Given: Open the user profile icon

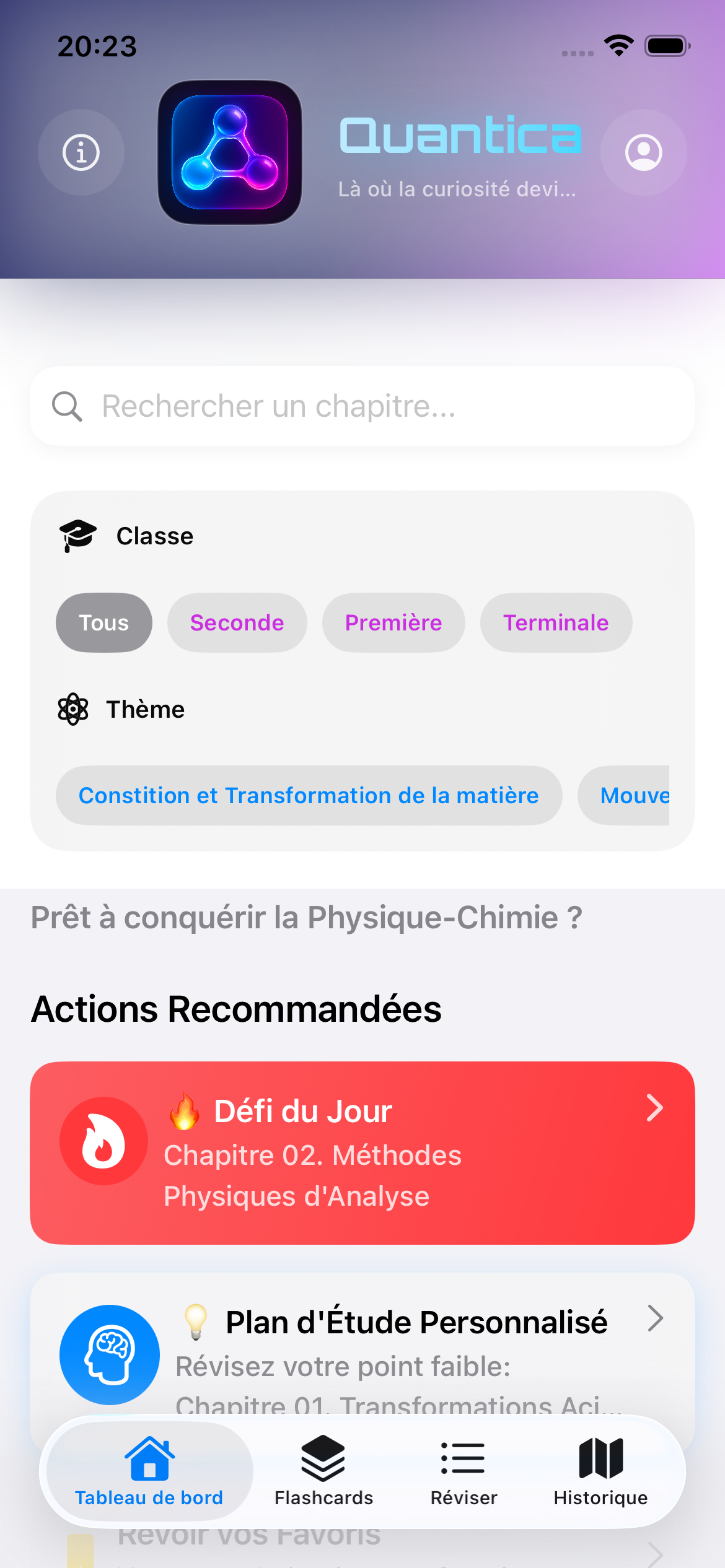Looking at the screenshot, I should pyautogui.click(x=643, y=152).
